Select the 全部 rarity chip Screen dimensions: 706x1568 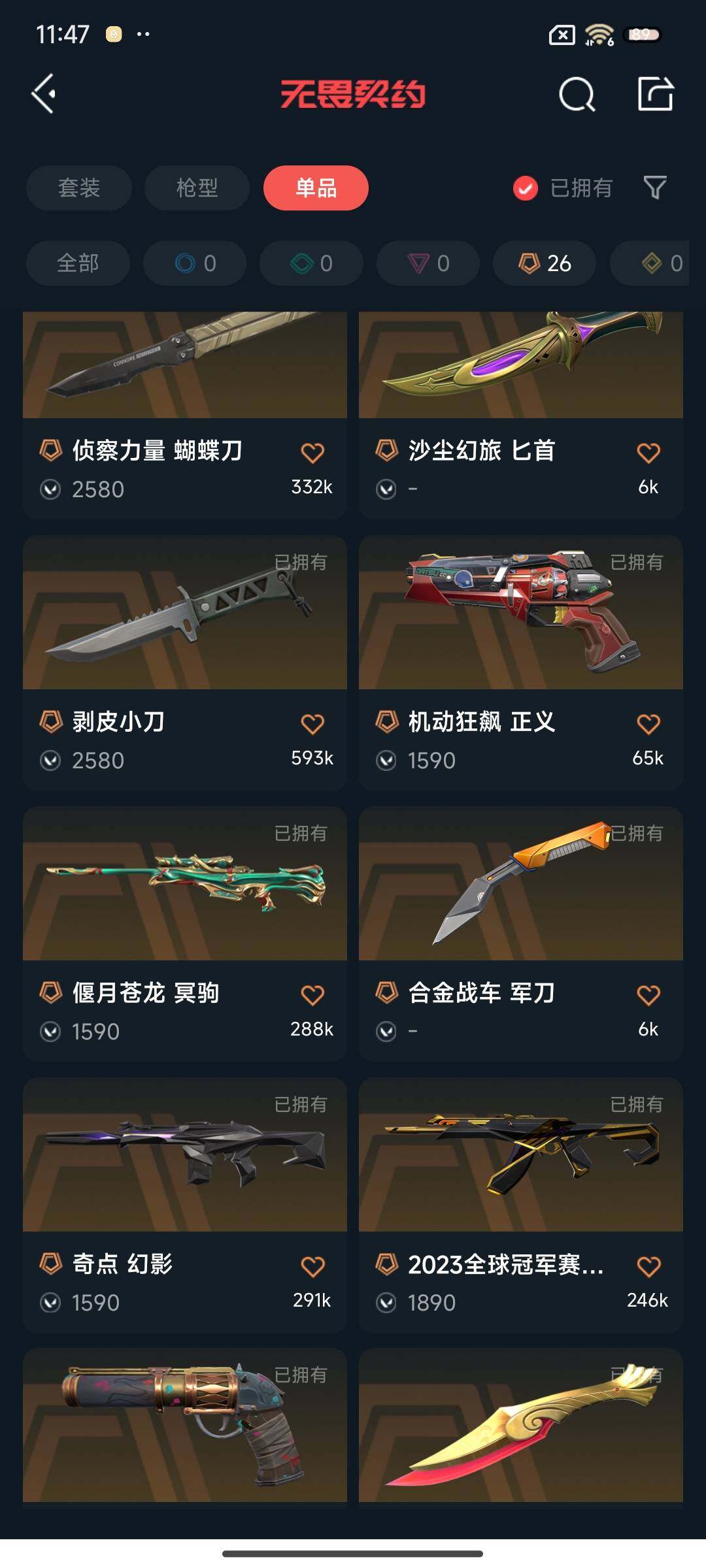coord(78,263)
